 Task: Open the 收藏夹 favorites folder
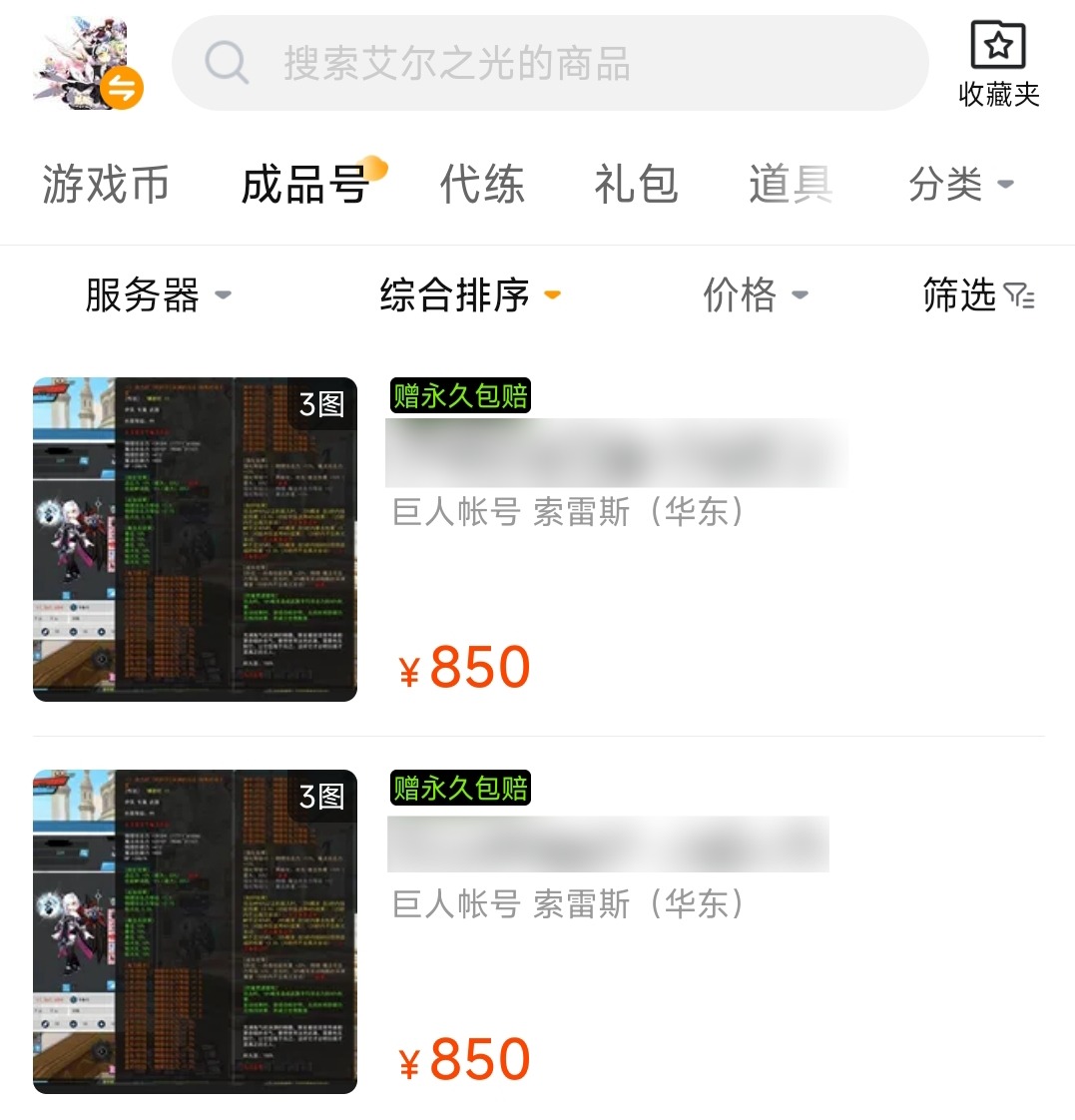coord(998,64)
